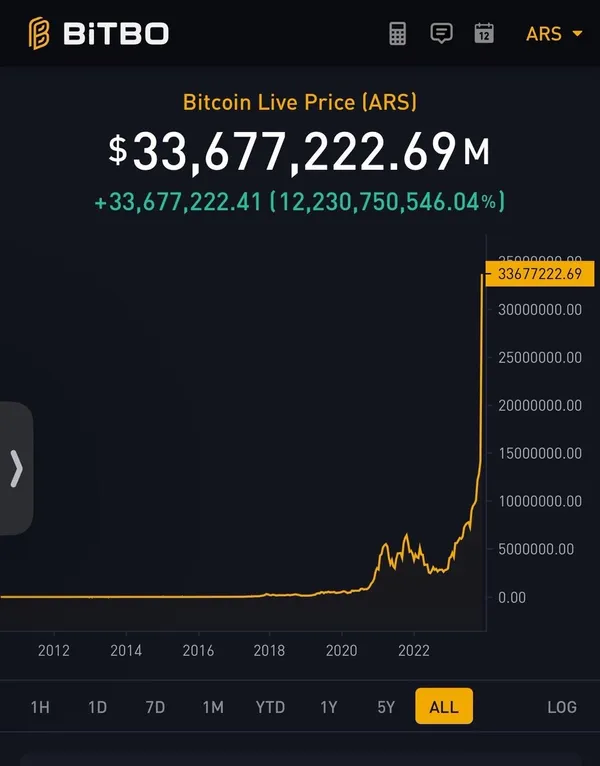Choose the 5Y chart range
Screen dimensions: 600x766
point(386,707)
